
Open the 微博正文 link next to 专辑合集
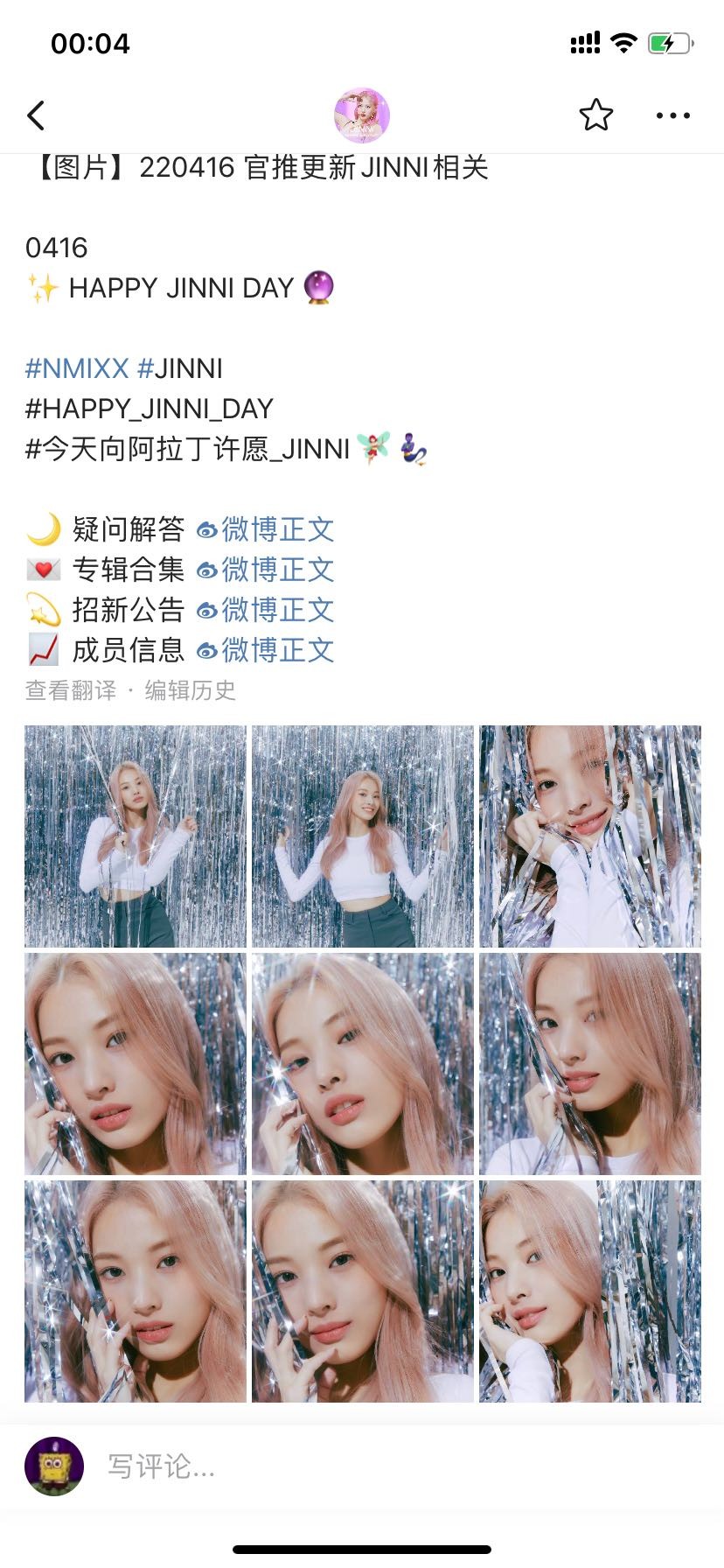(x=266, y=570)
